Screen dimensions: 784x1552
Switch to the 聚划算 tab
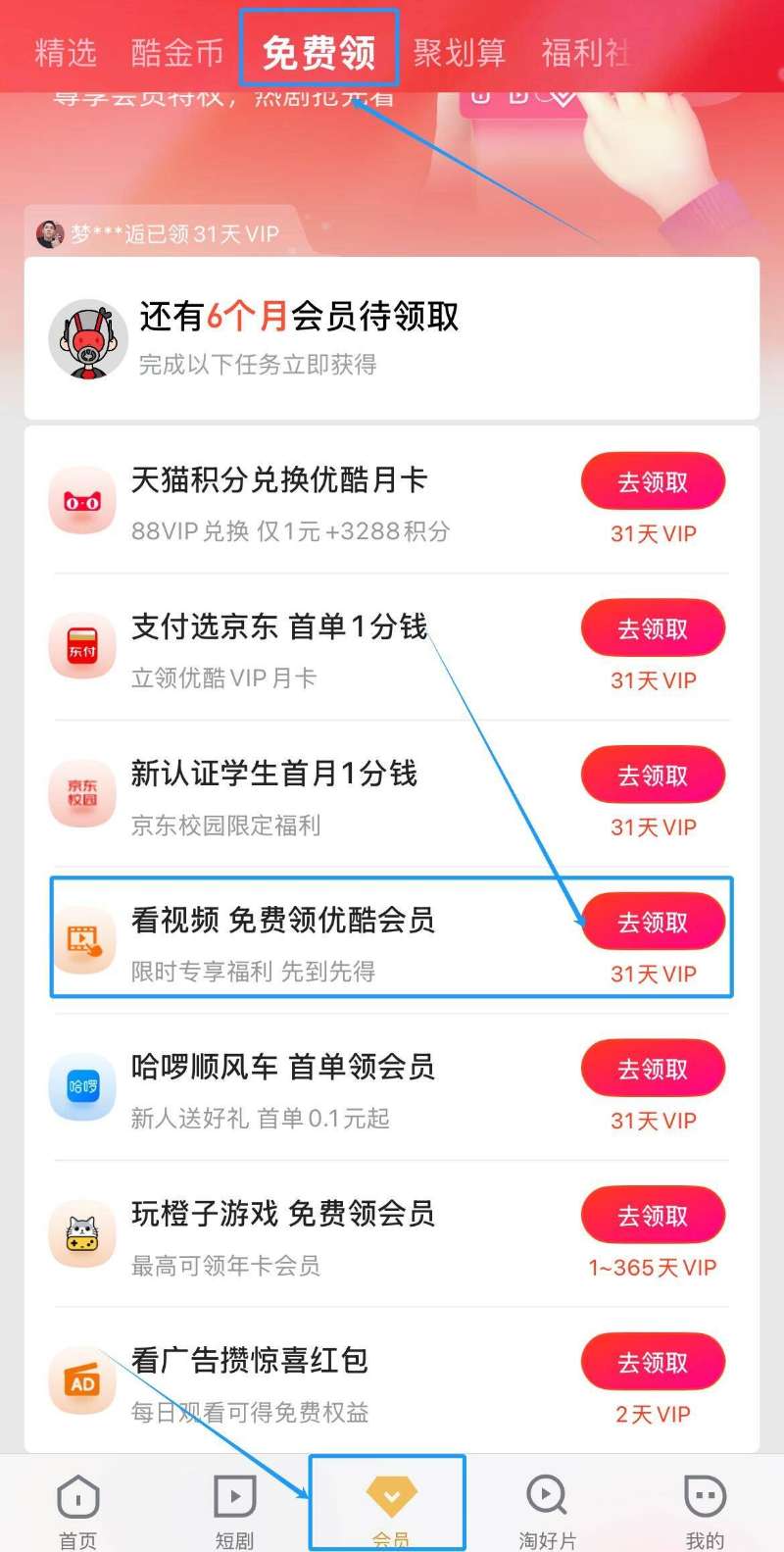(x=461, y=52)
